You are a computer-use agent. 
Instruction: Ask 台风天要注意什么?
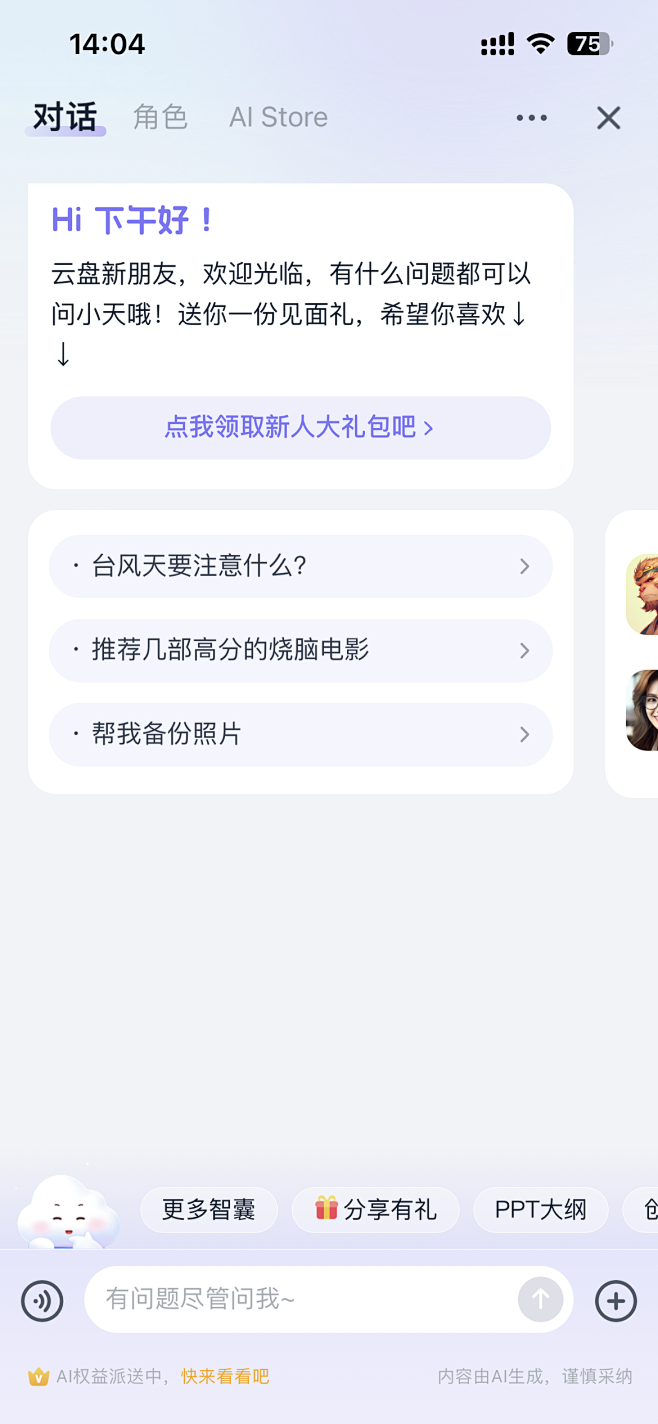300,566
